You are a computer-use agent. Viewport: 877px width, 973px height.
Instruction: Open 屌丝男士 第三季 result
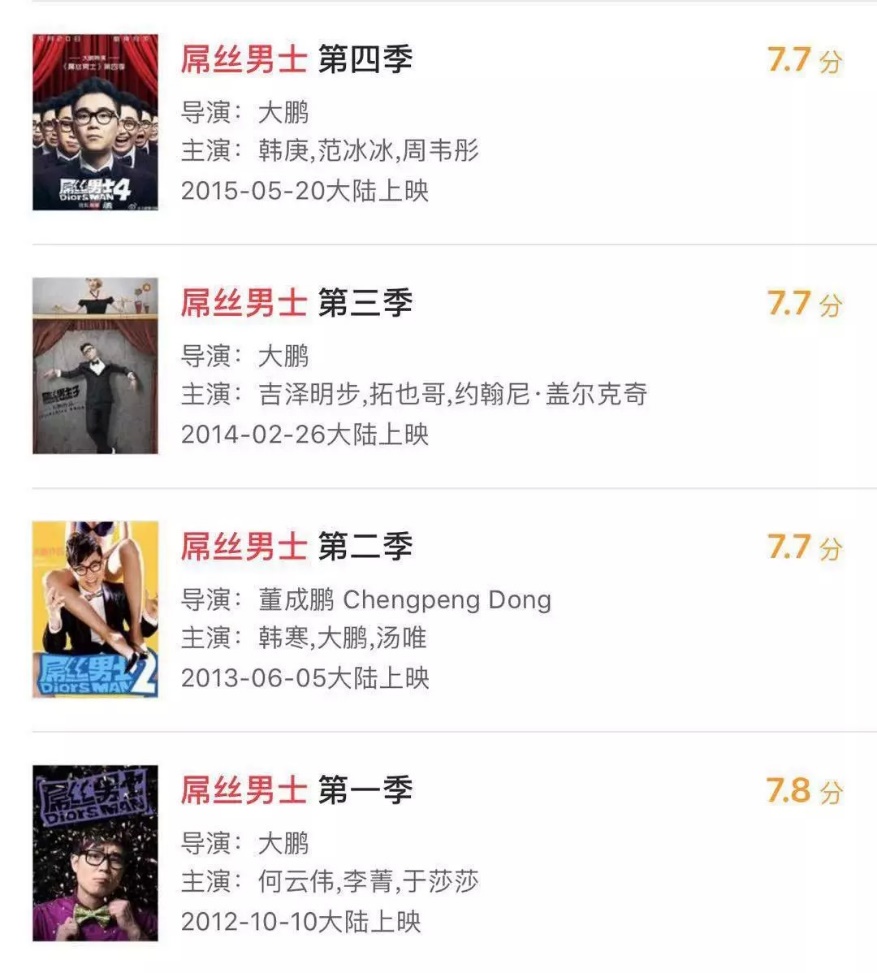(296, 303)
